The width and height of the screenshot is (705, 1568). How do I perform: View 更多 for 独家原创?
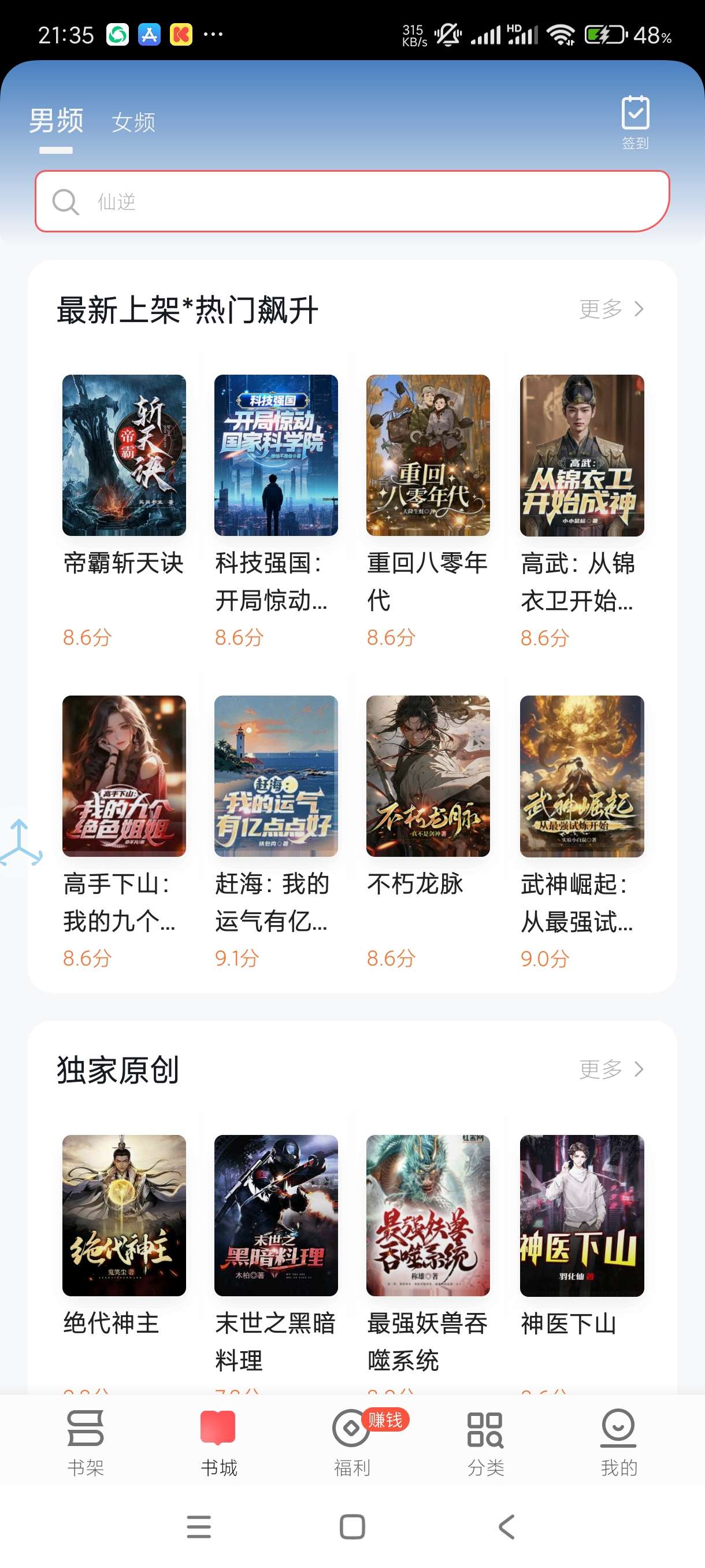[611, 1069]
